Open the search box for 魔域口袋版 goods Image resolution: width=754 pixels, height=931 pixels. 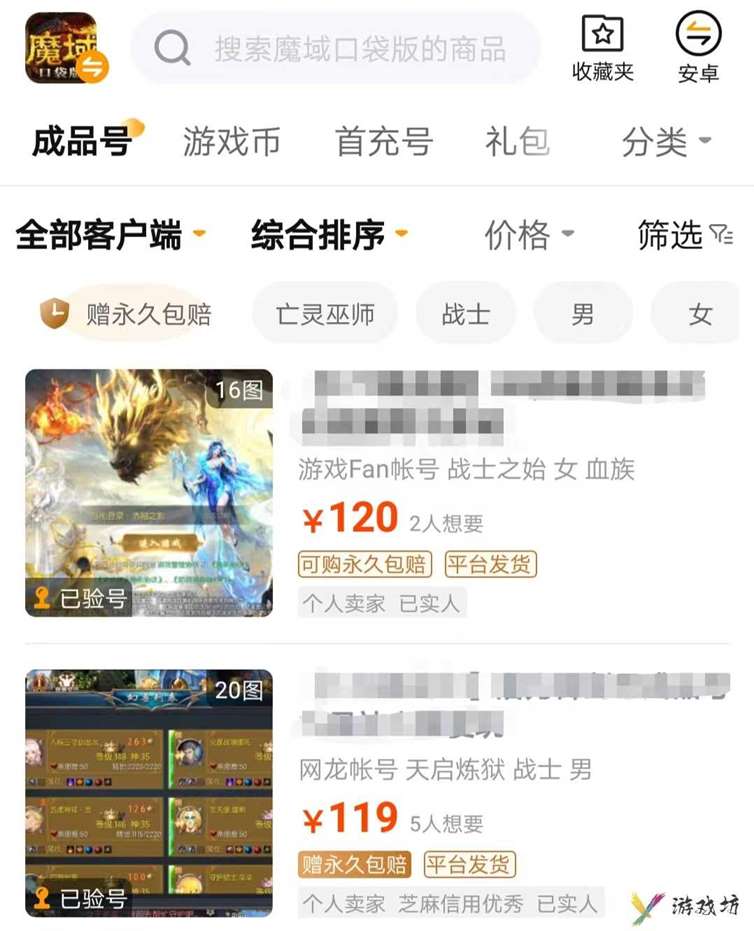coord(340,48)
